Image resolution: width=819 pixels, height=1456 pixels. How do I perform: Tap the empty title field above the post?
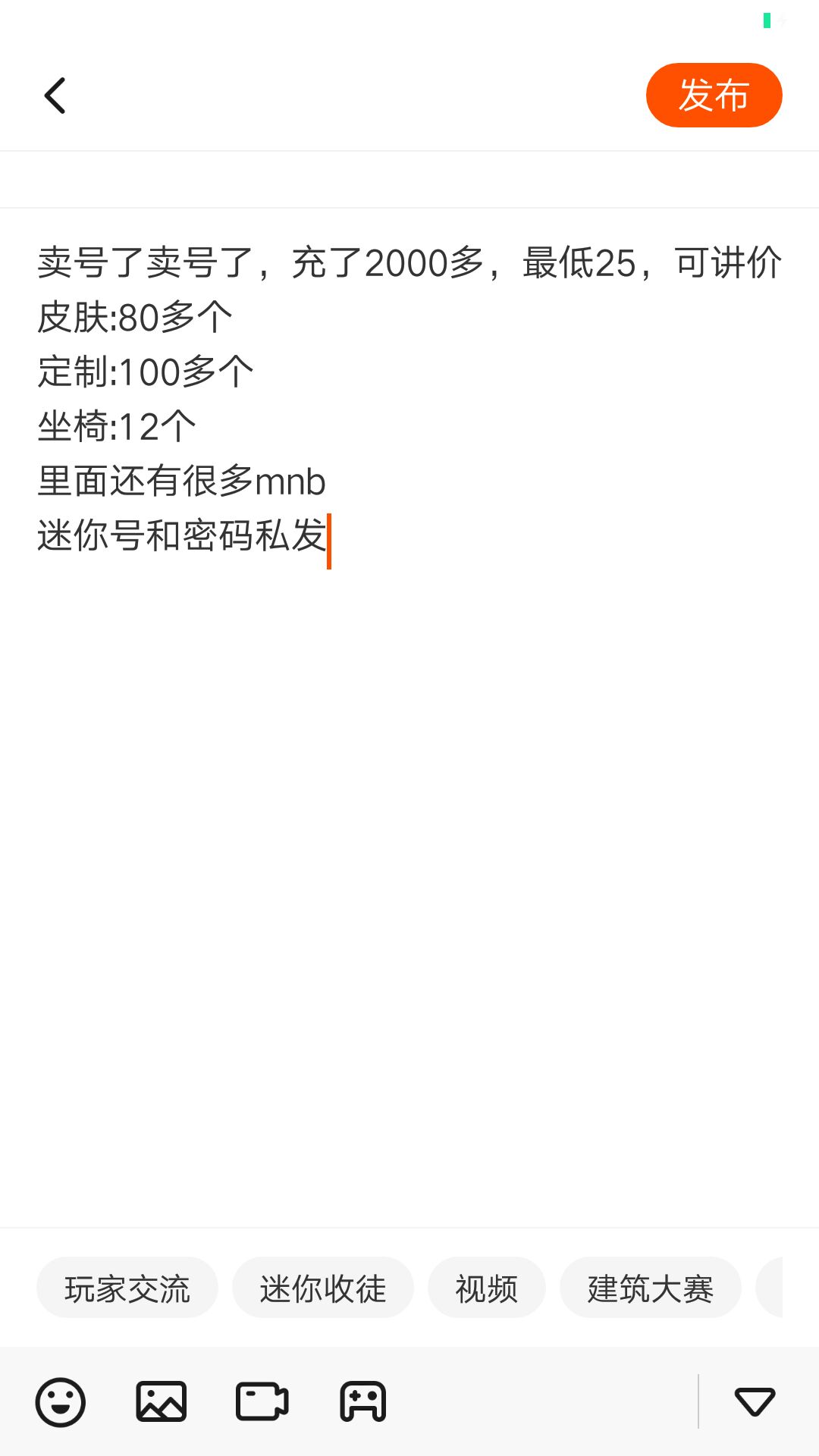tap(409, 180)
